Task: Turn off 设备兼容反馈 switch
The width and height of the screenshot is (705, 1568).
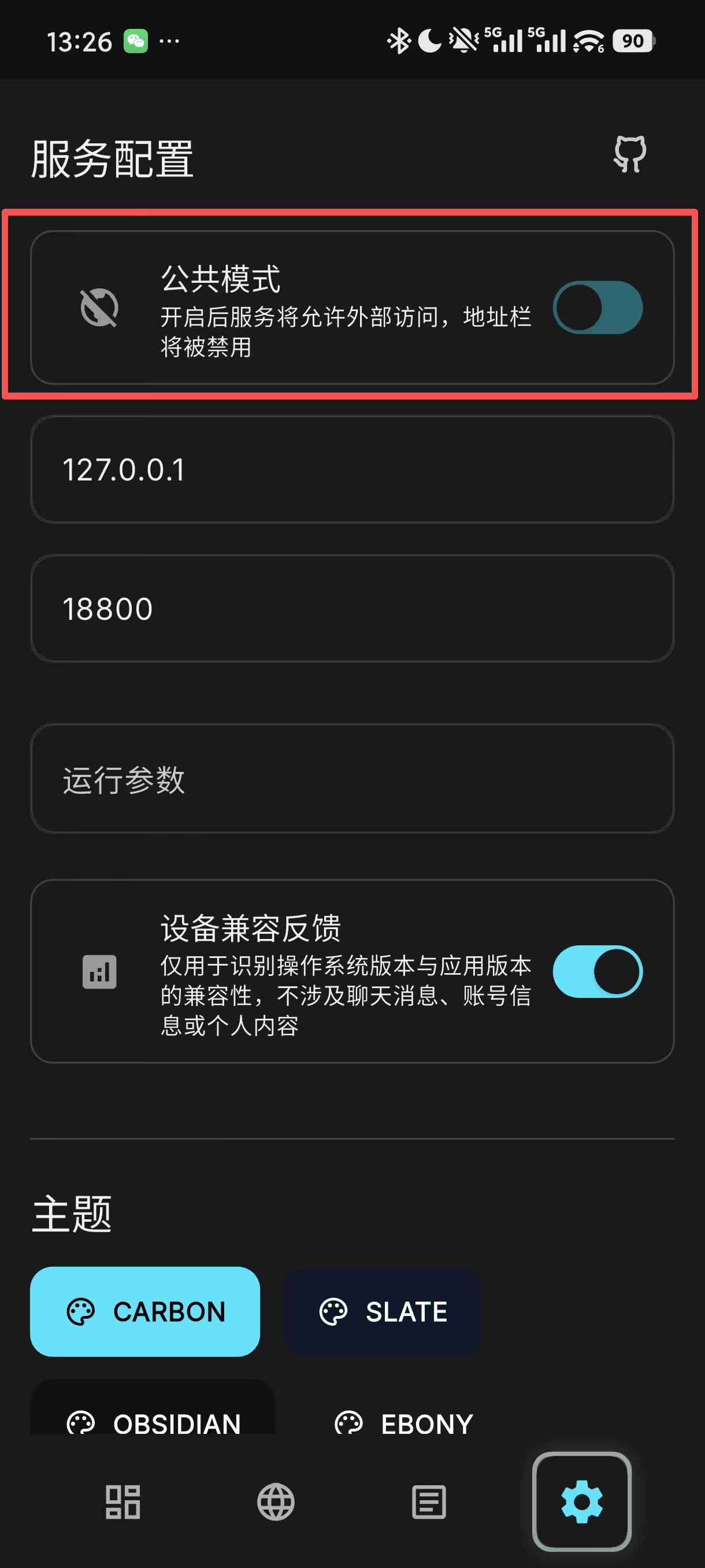Action: coord(597,971)
